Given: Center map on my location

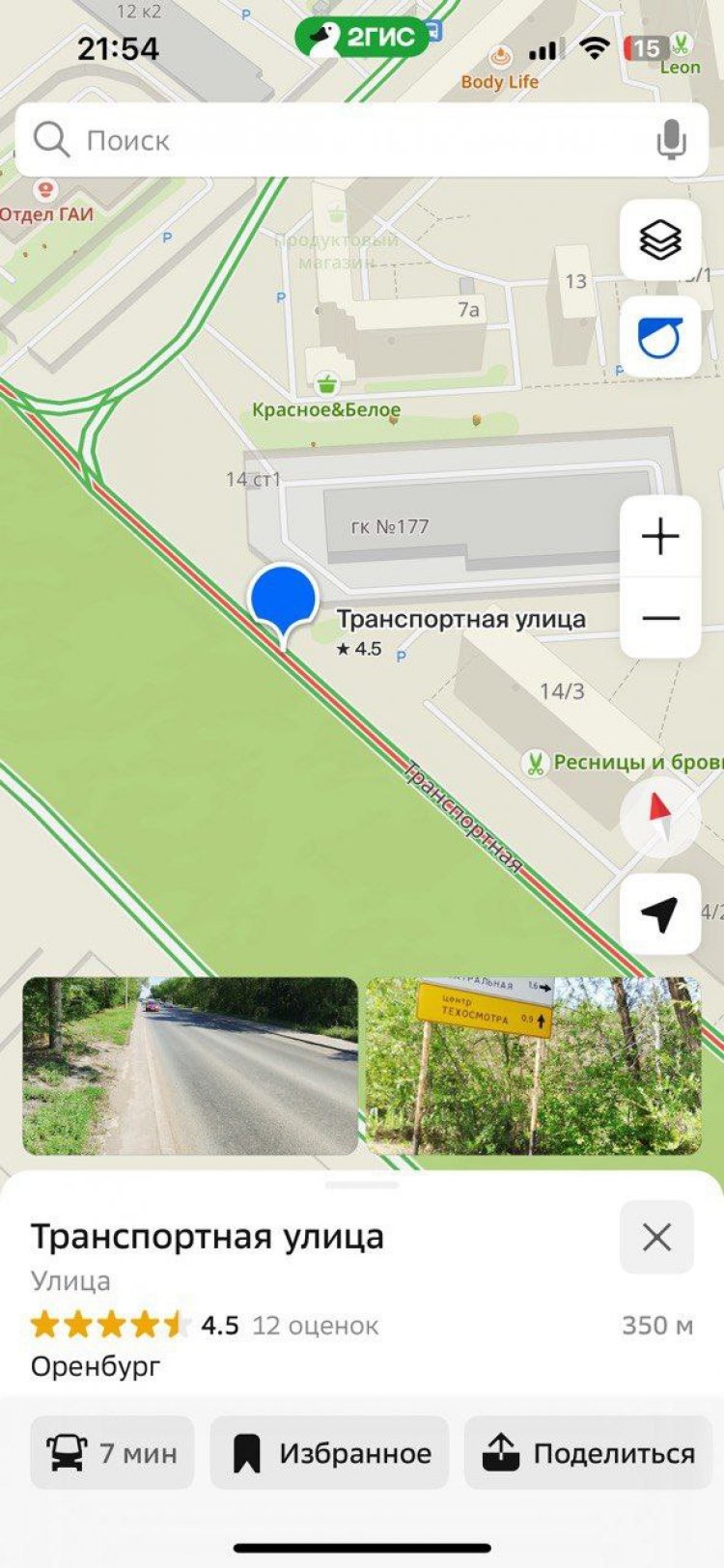Looking at the screenshot, I should pos(660,913).
